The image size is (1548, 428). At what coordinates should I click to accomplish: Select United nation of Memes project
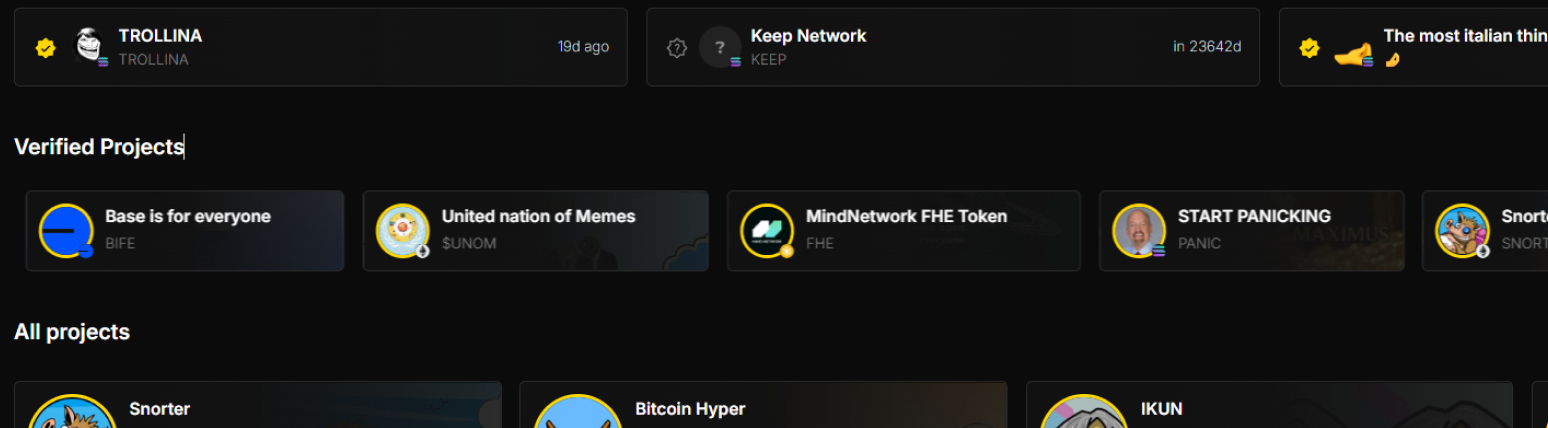click(x=535, y=231)
